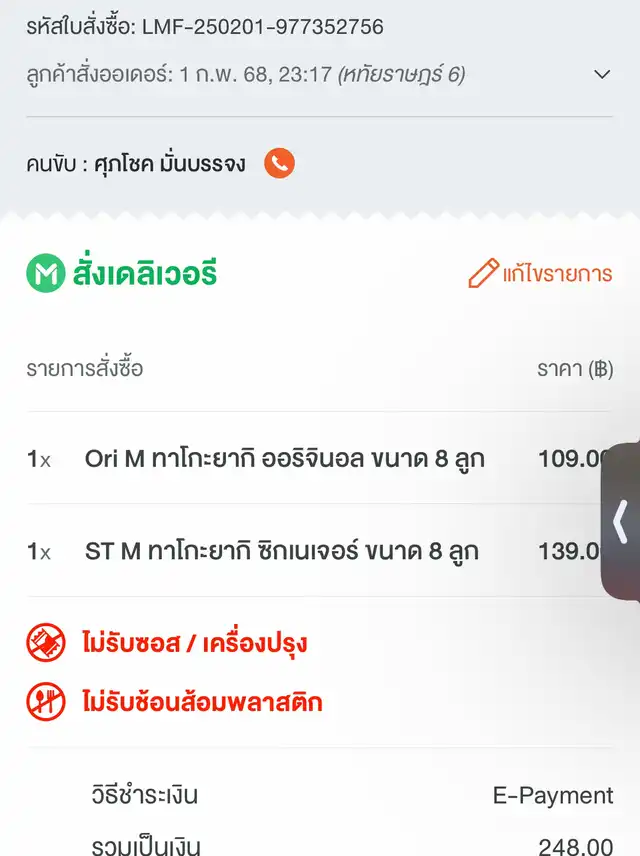Open the side panel arrow handle
Viewport: 640px width, 856px height.
(x=621, y=521)
